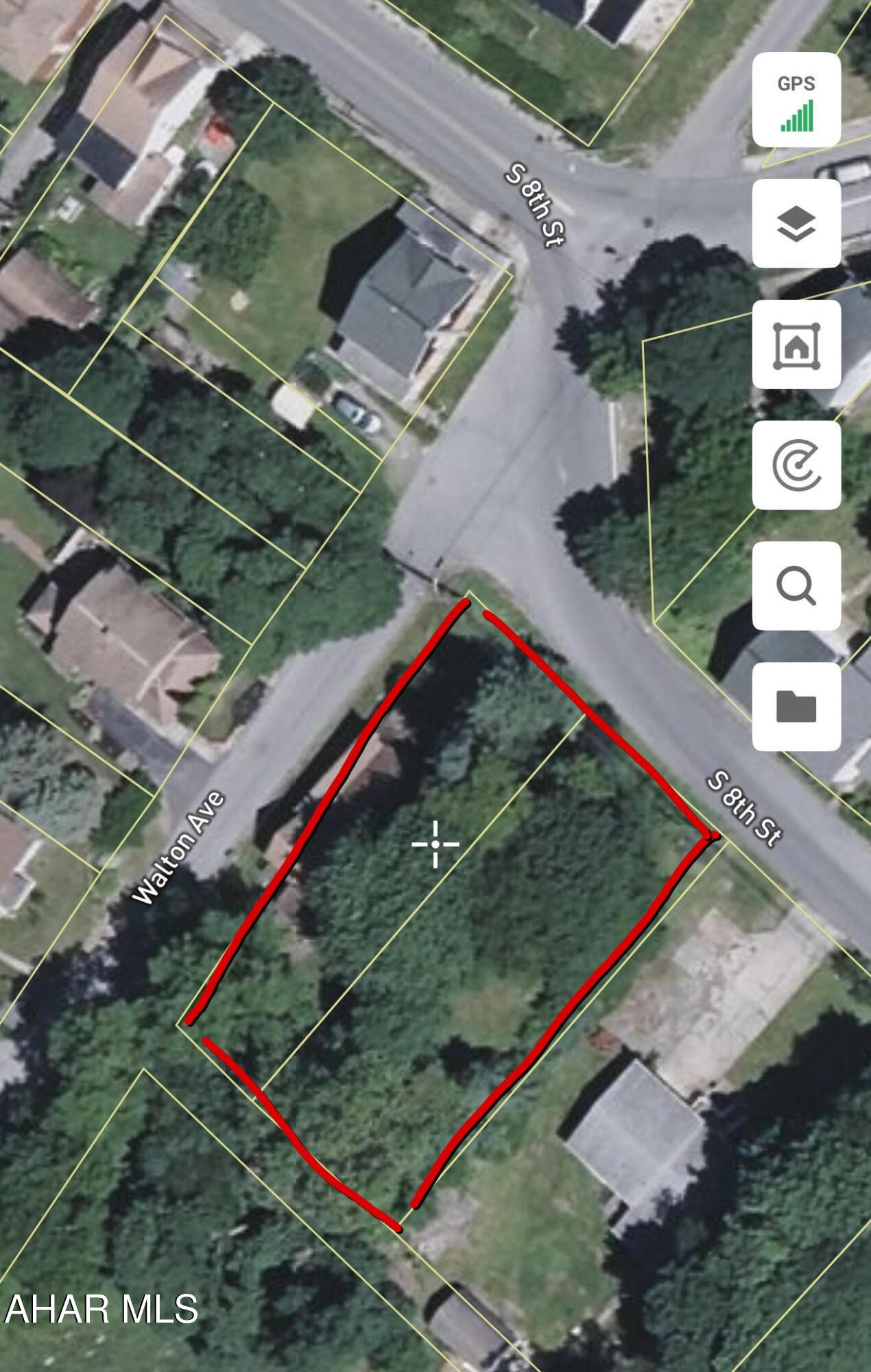Open the search magnifier
Screen dimensions: 871x1372
tap(796, 586)
